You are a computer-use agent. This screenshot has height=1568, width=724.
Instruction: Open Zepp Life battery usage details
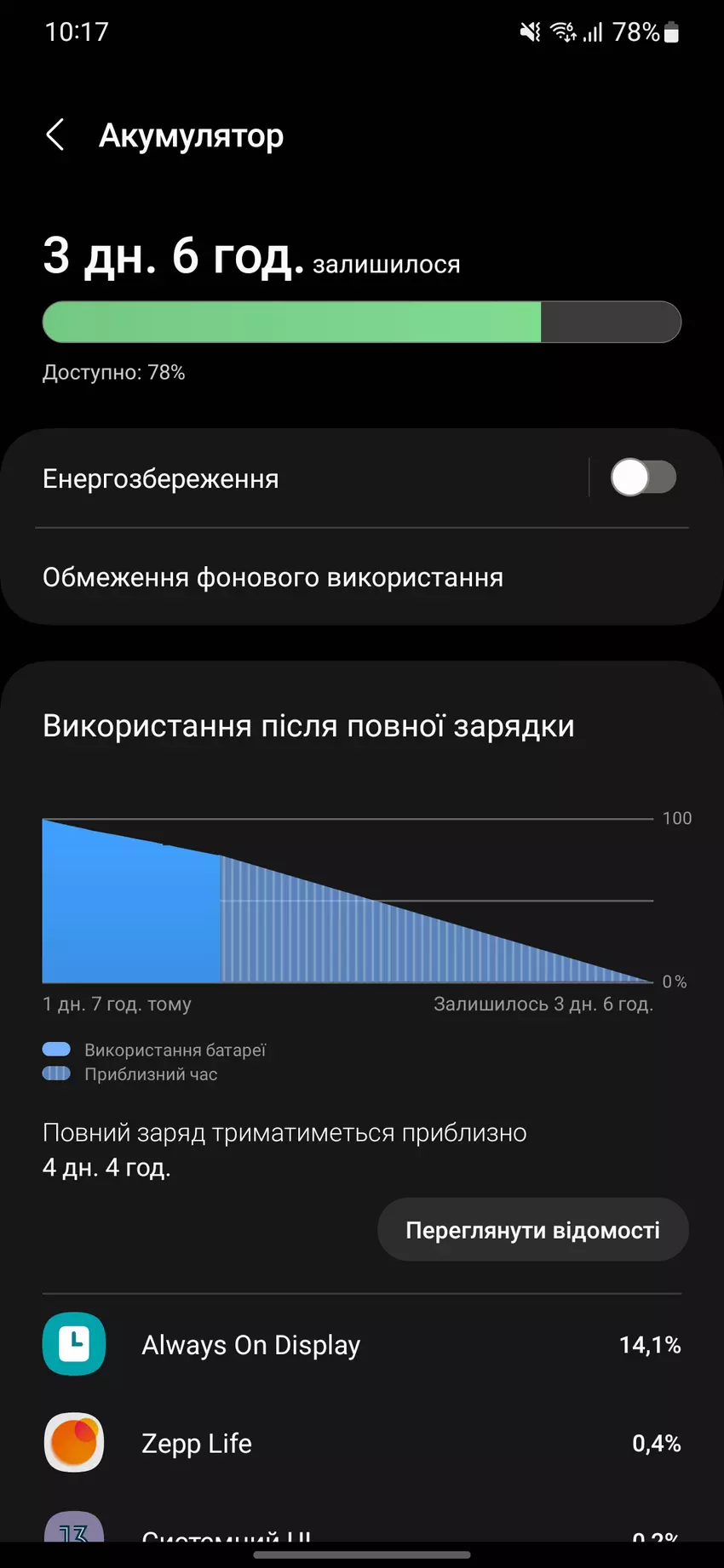(361, 1444)
